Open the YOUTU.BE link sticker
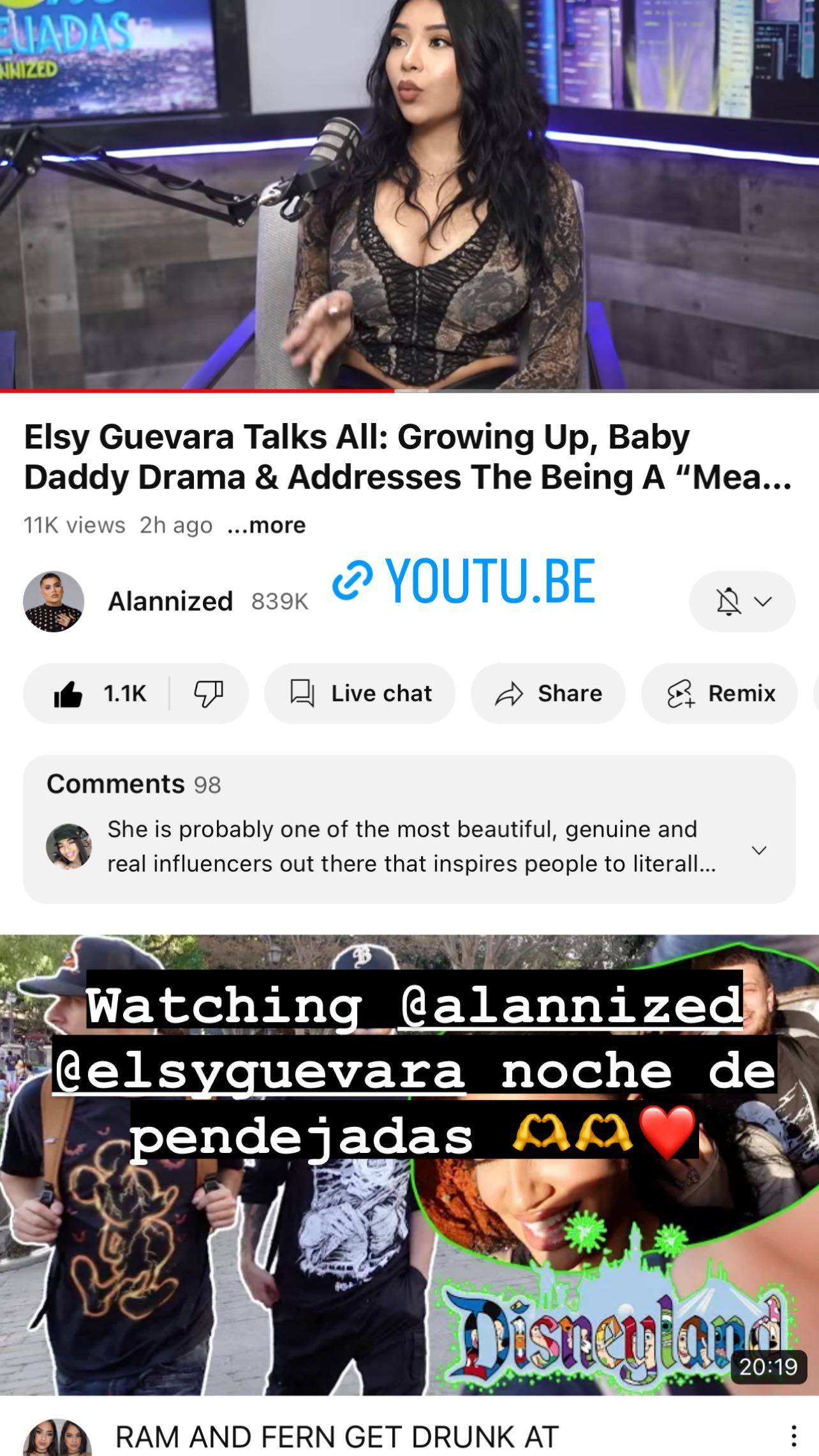Screen dimensions: 819x1456 (464, 581)
